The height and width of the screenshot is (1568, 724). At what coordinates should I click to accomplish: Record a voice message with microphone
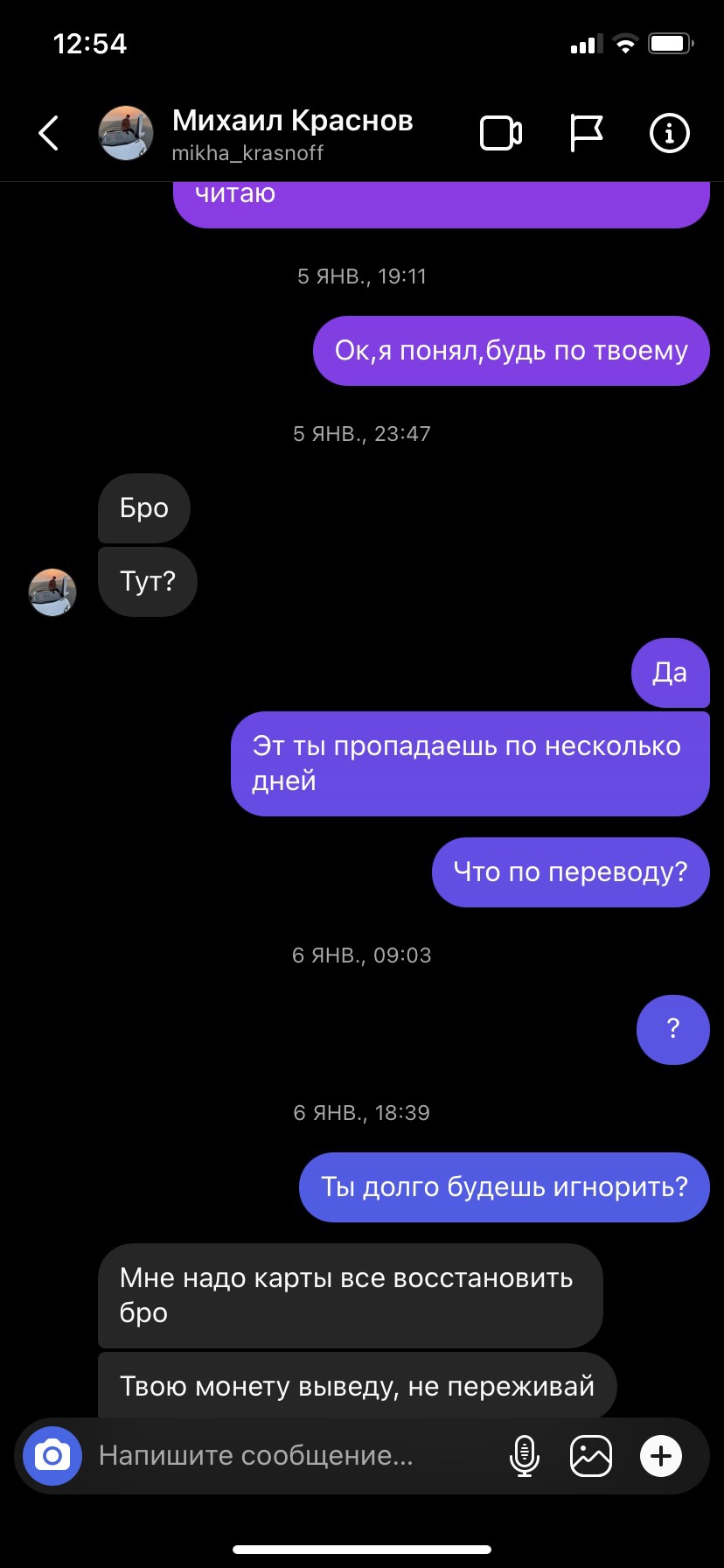(x=524, y=1456)
